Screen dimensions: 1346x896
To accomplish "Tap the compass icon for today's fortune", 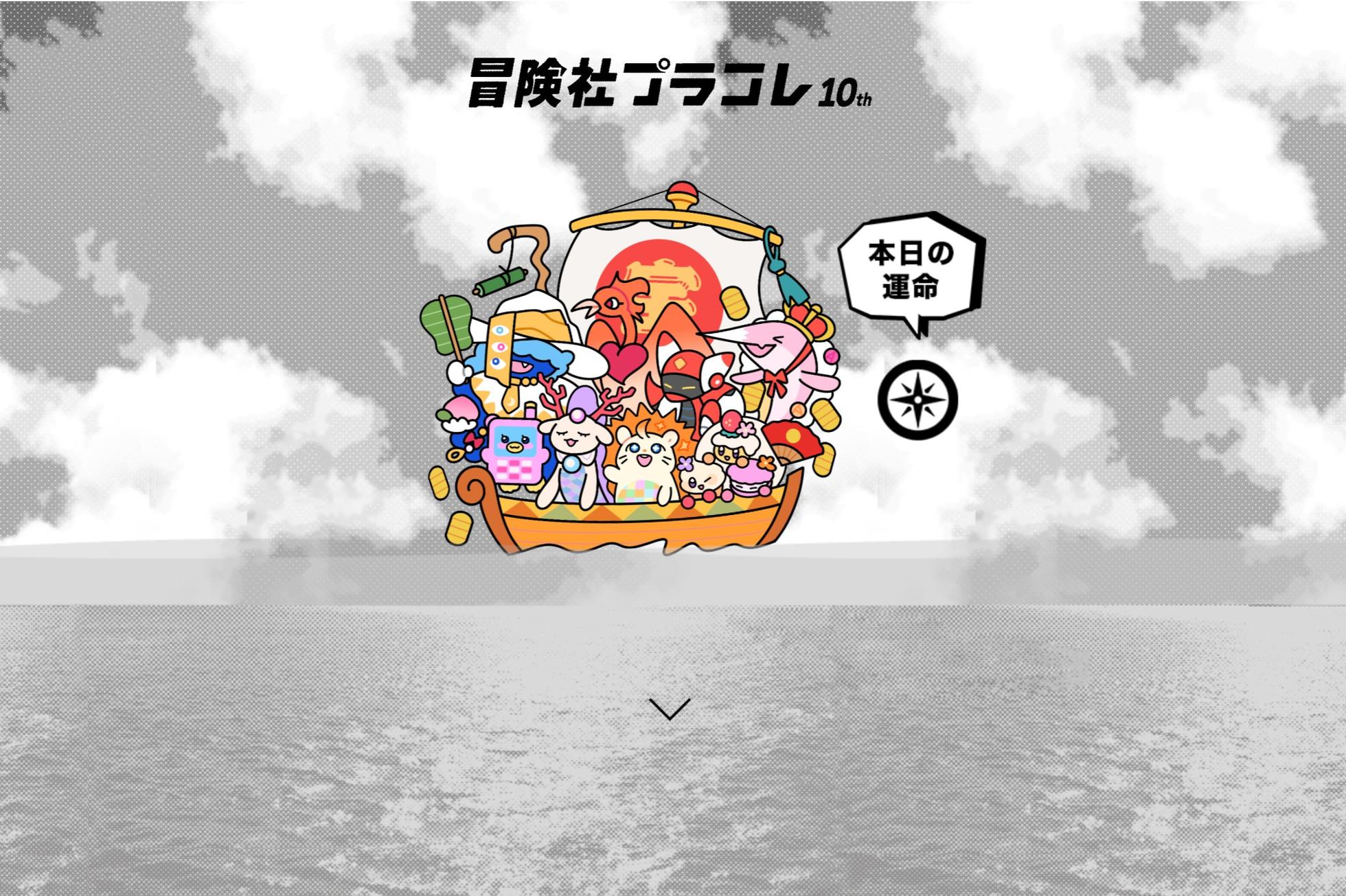I will (x=917, y=400).
